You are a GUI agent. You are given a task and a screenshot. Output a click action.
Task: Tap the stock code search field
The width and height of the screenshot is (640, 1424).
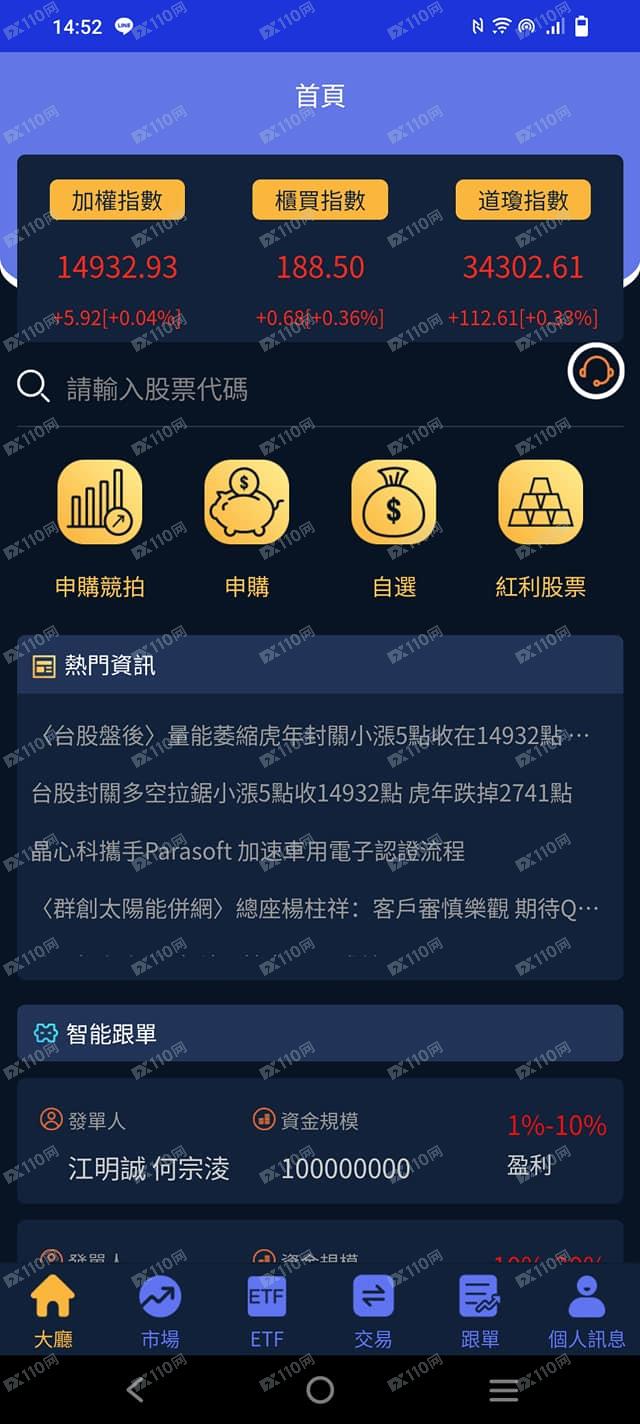click(300, 389)
